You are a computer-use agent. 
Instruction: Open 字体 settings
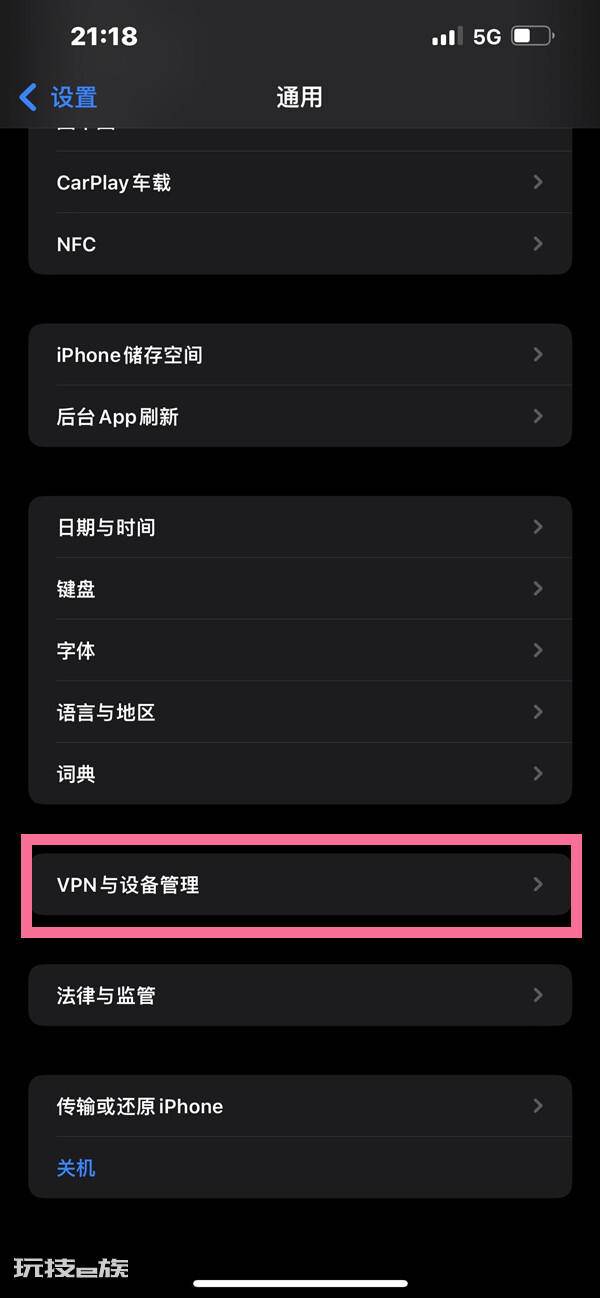point(300,650)
